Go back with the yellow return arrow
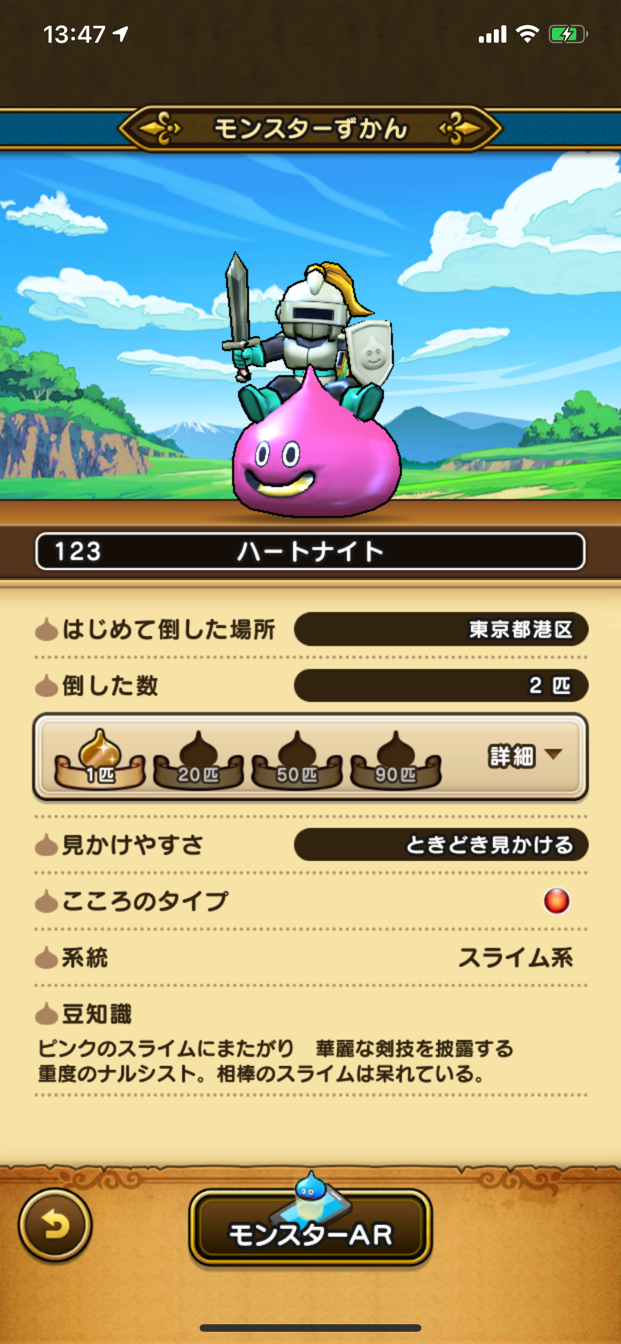Viewport: 621px width, 1344px height. [55, 1225]
